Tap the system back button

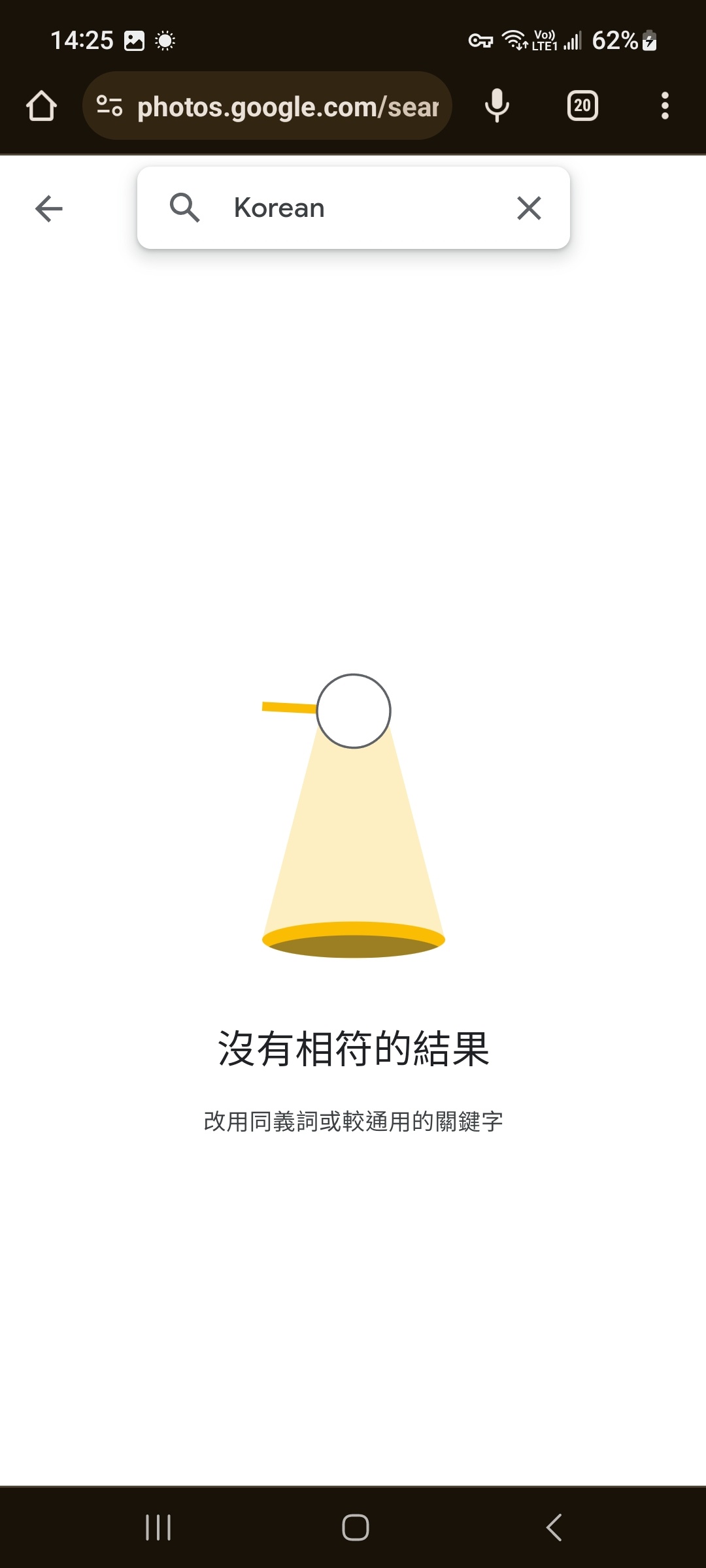pos(554,1527)
